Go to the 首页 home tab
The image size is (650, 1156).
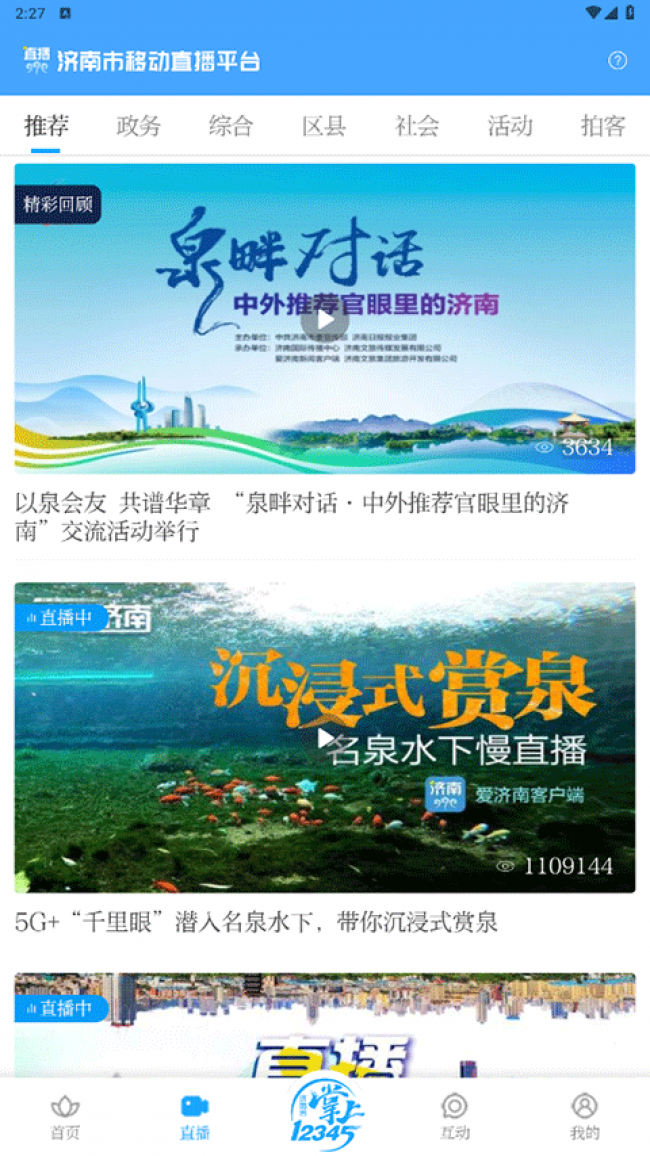pos(65,1116)
